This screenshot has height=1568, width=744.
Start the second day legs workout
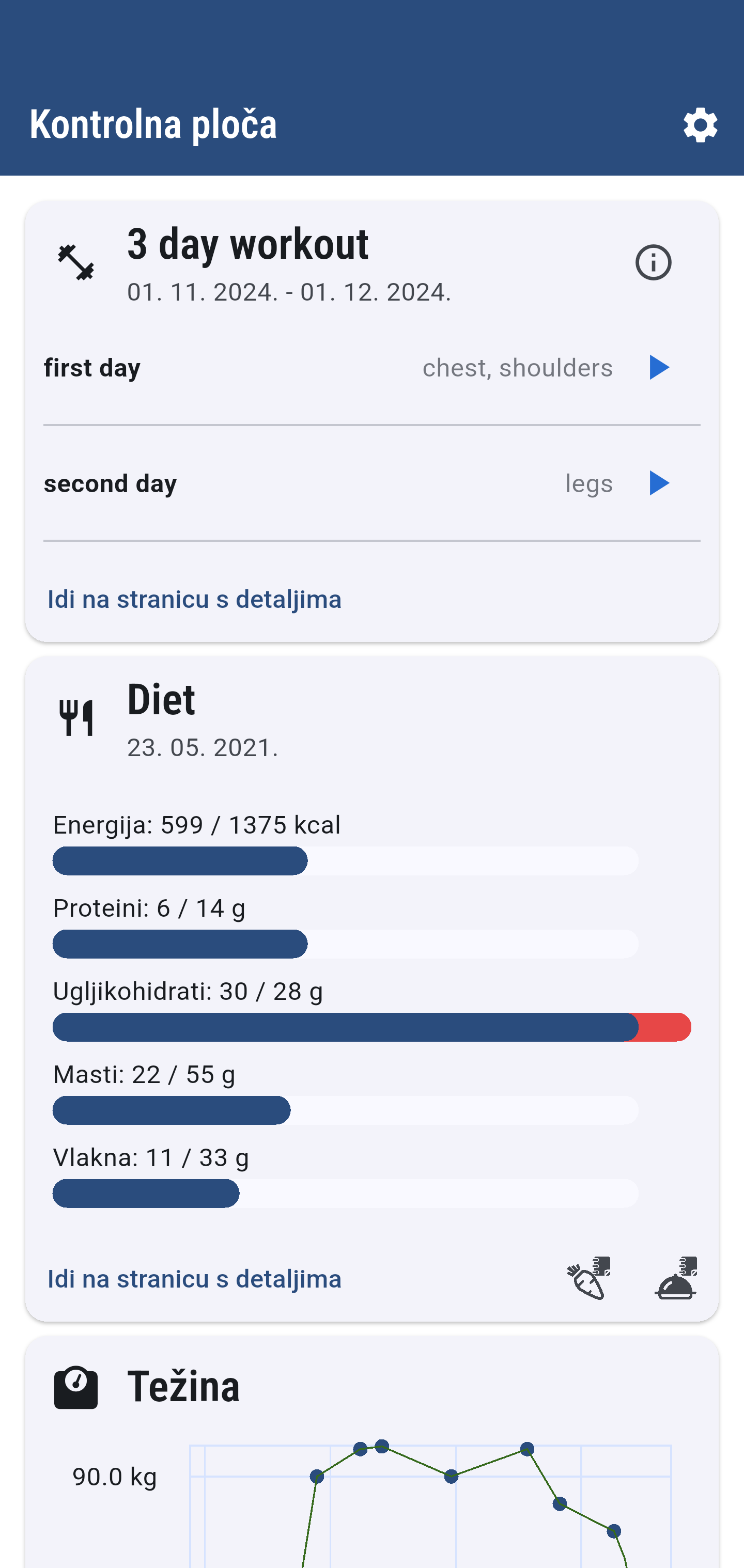coord(659,483)
